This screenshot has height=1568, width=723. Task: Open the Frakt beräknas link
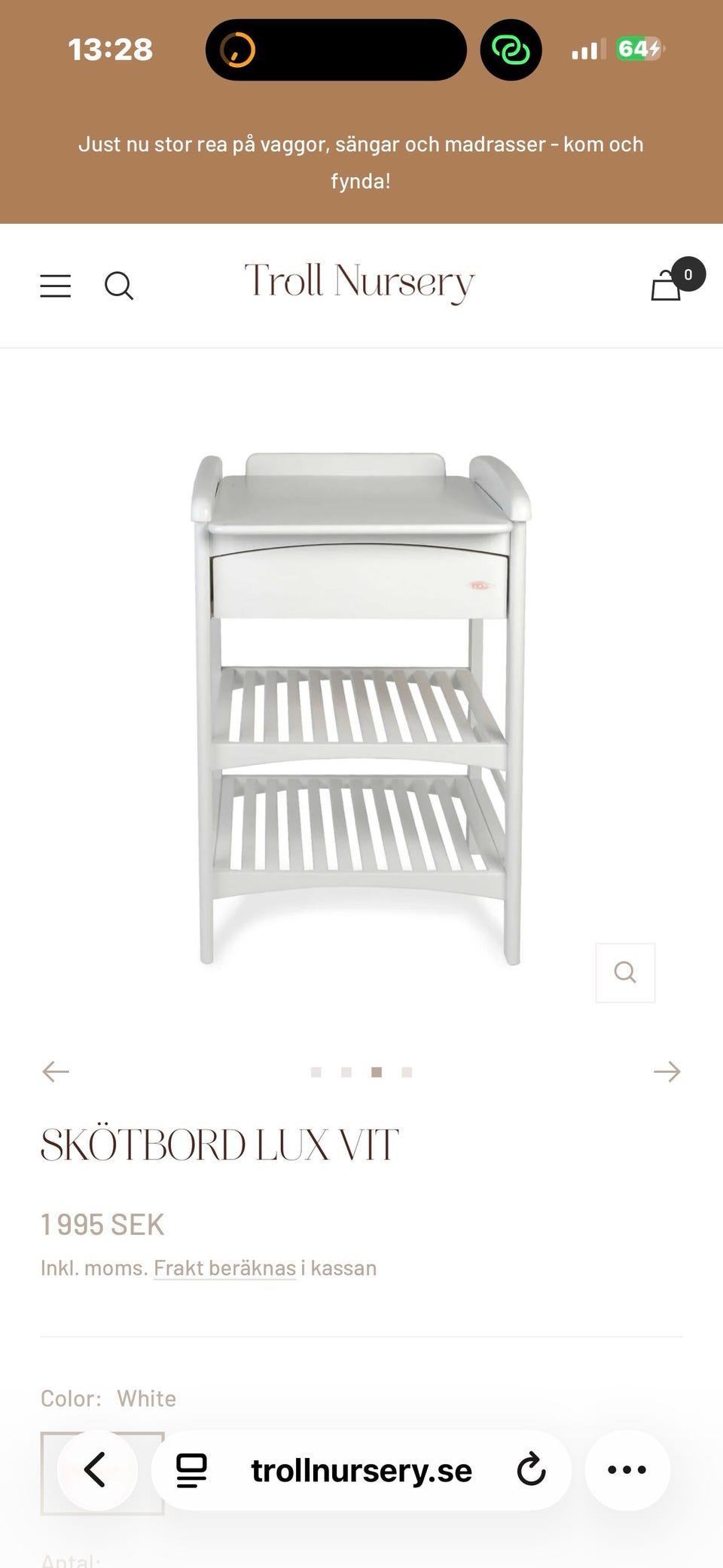[225, 1268]
